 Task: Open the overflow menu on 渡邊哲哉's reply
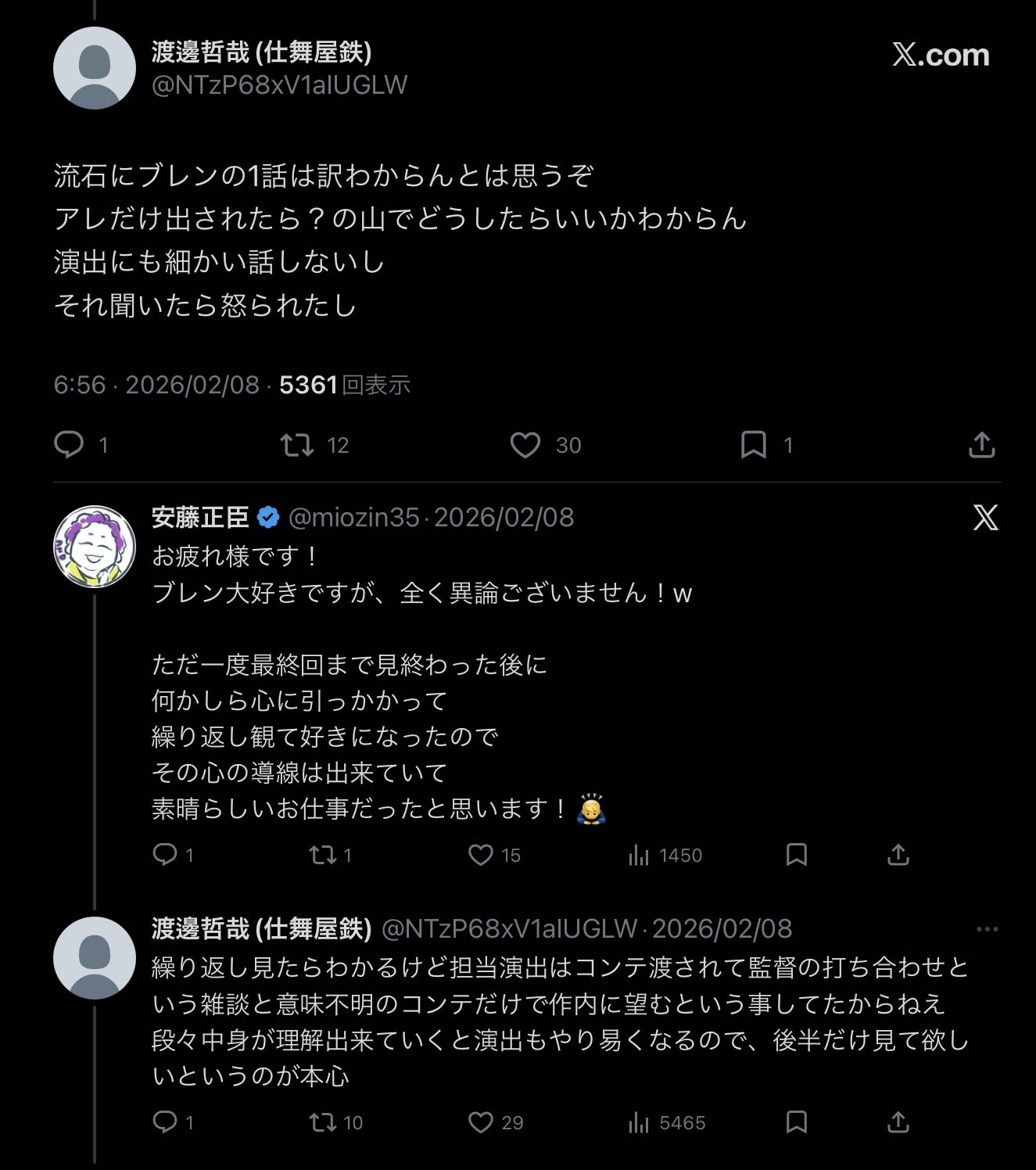(987, 929)
